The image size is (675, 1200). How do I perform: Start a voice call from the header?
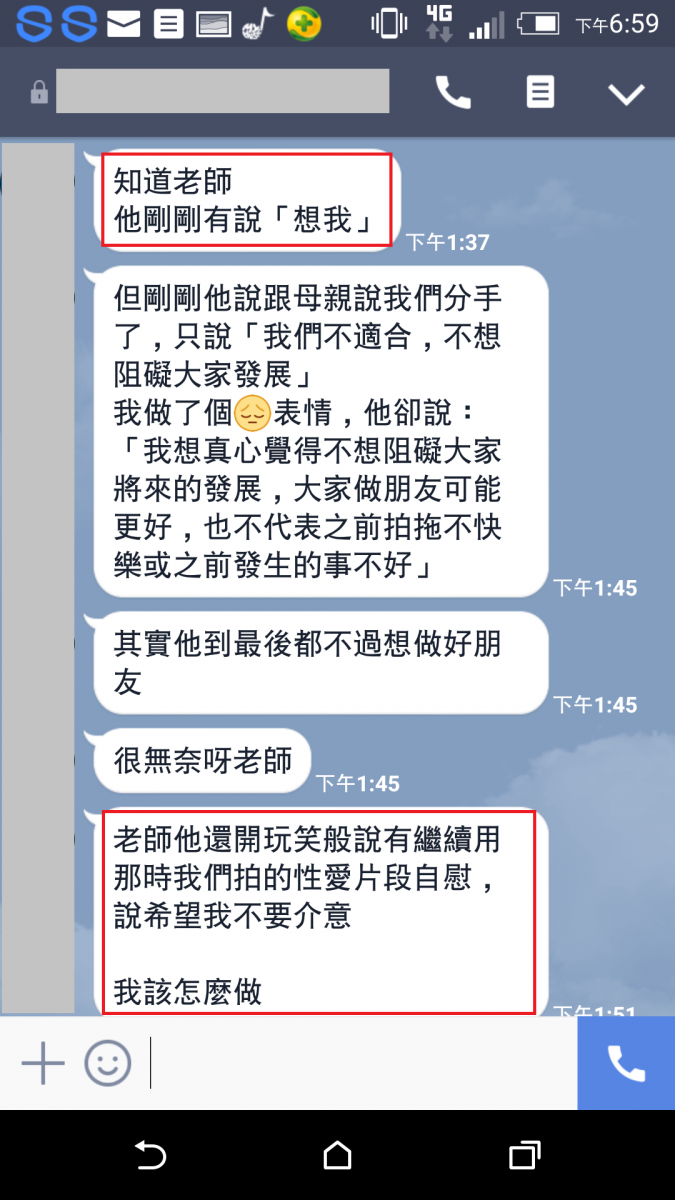(x=453, y=93)
